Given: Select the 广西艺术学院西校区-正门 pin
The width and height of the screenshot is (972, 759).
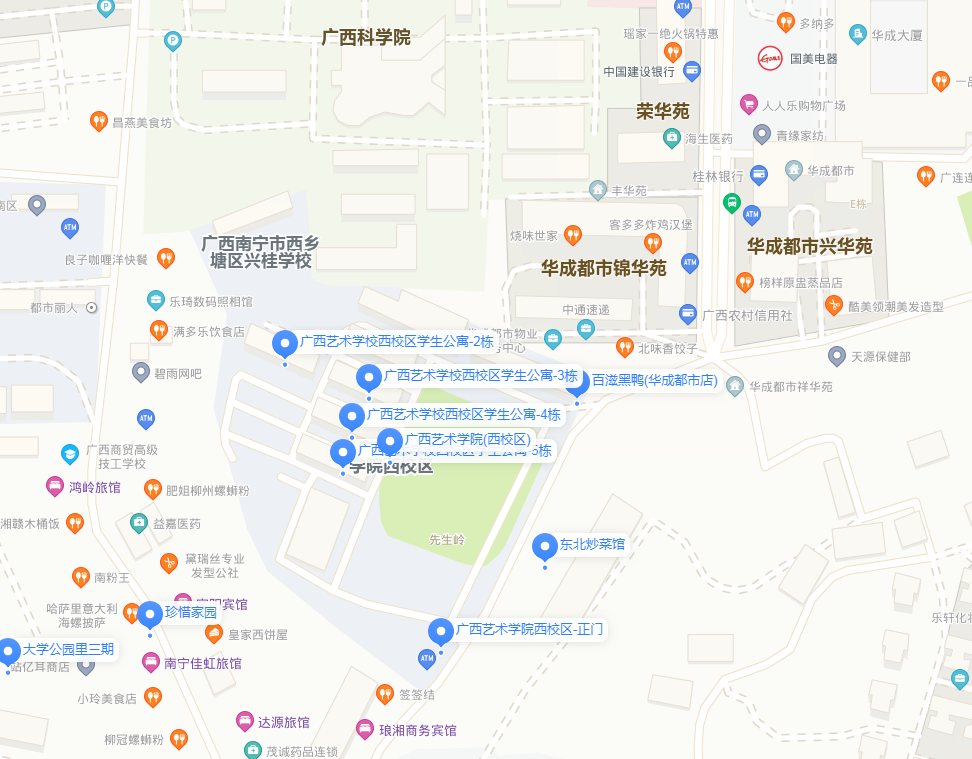Looking at the screenshot, I should [441, 631].
